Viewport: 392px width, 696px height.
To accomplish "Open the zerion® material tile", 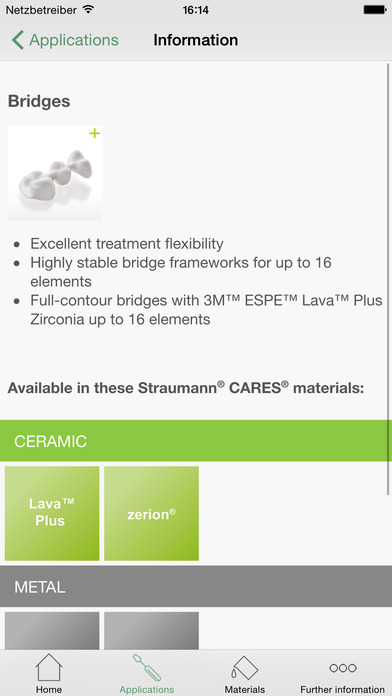I will click(151, 513).
